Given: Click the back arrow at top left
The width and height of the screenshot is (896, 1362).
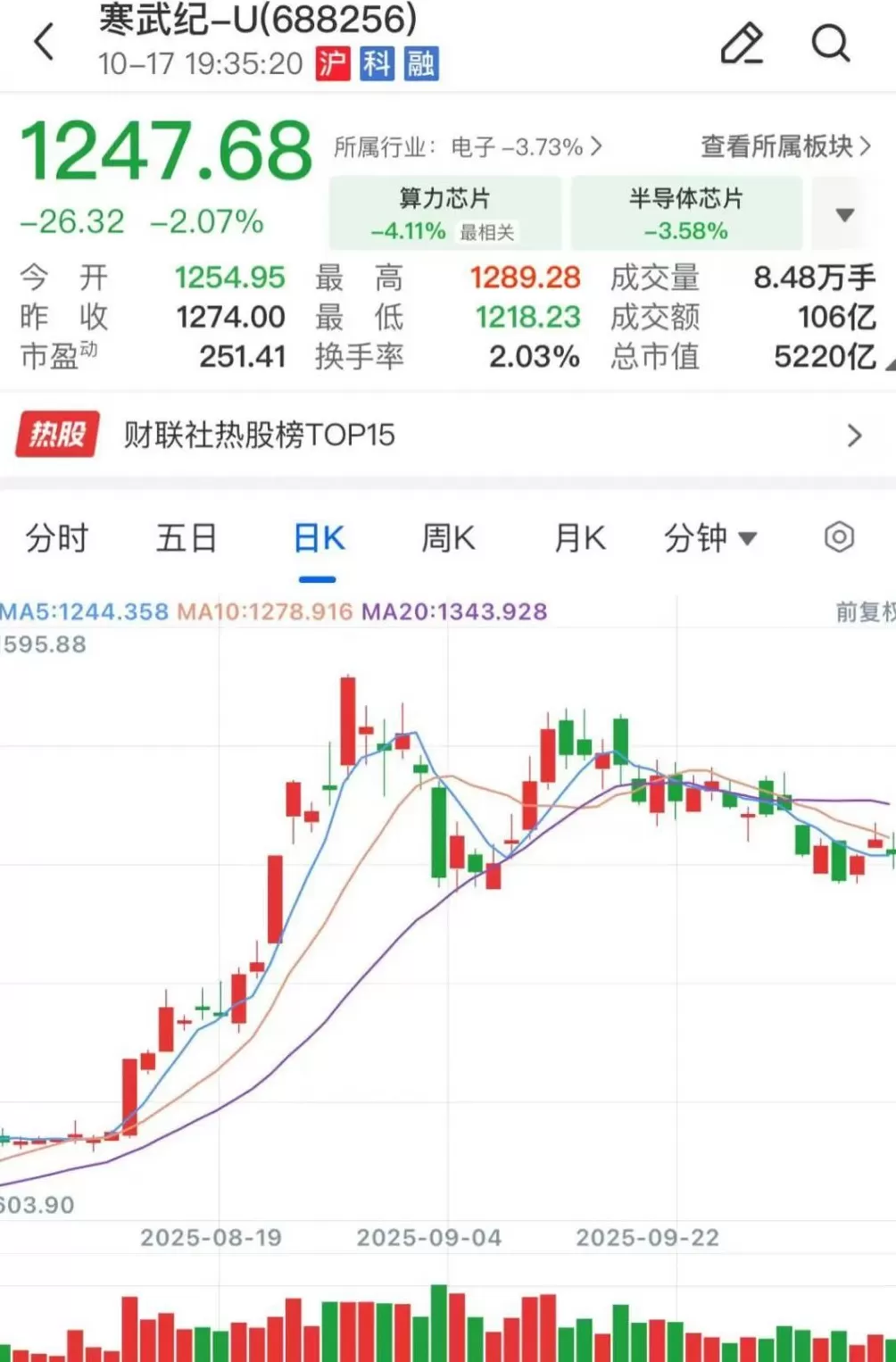Looking at the screenshot, I should tap(44, 43).
